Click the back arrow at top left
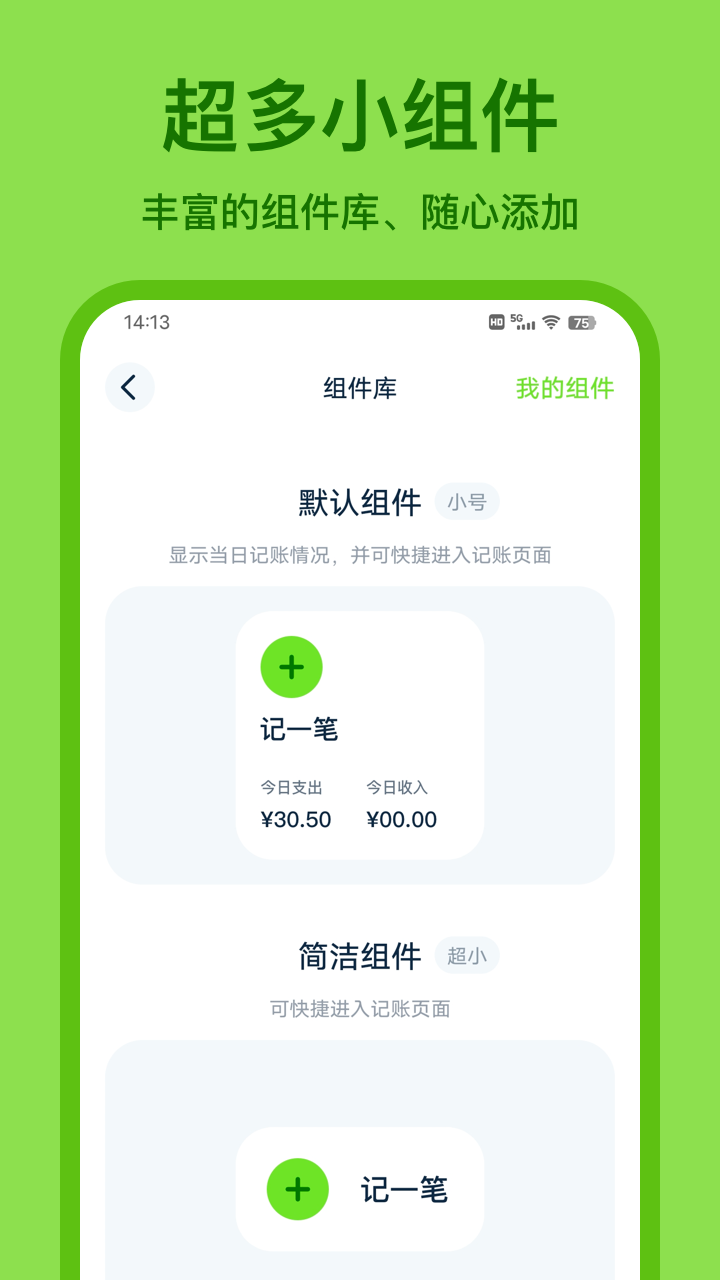The image size is (720, 1280). point(128,385)
